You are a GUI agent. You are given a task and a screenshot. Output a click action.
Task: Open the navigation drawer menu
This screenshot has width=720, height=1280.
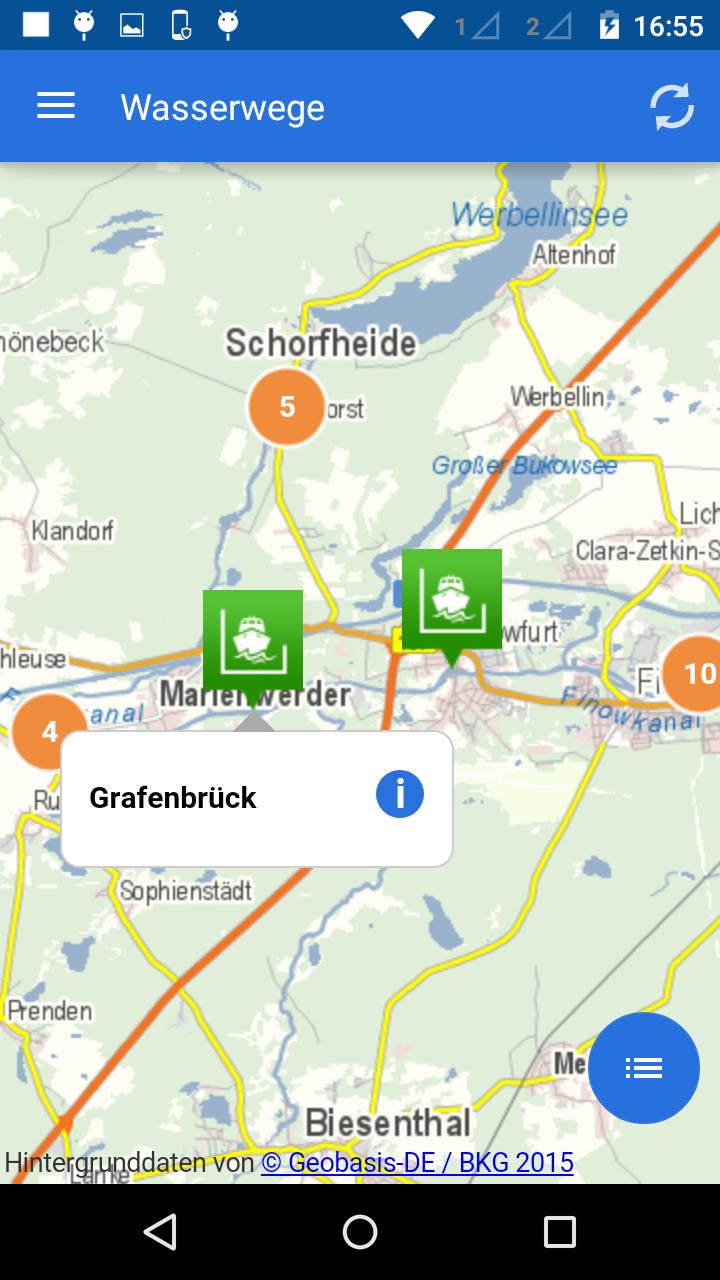[x=56, y=106]
